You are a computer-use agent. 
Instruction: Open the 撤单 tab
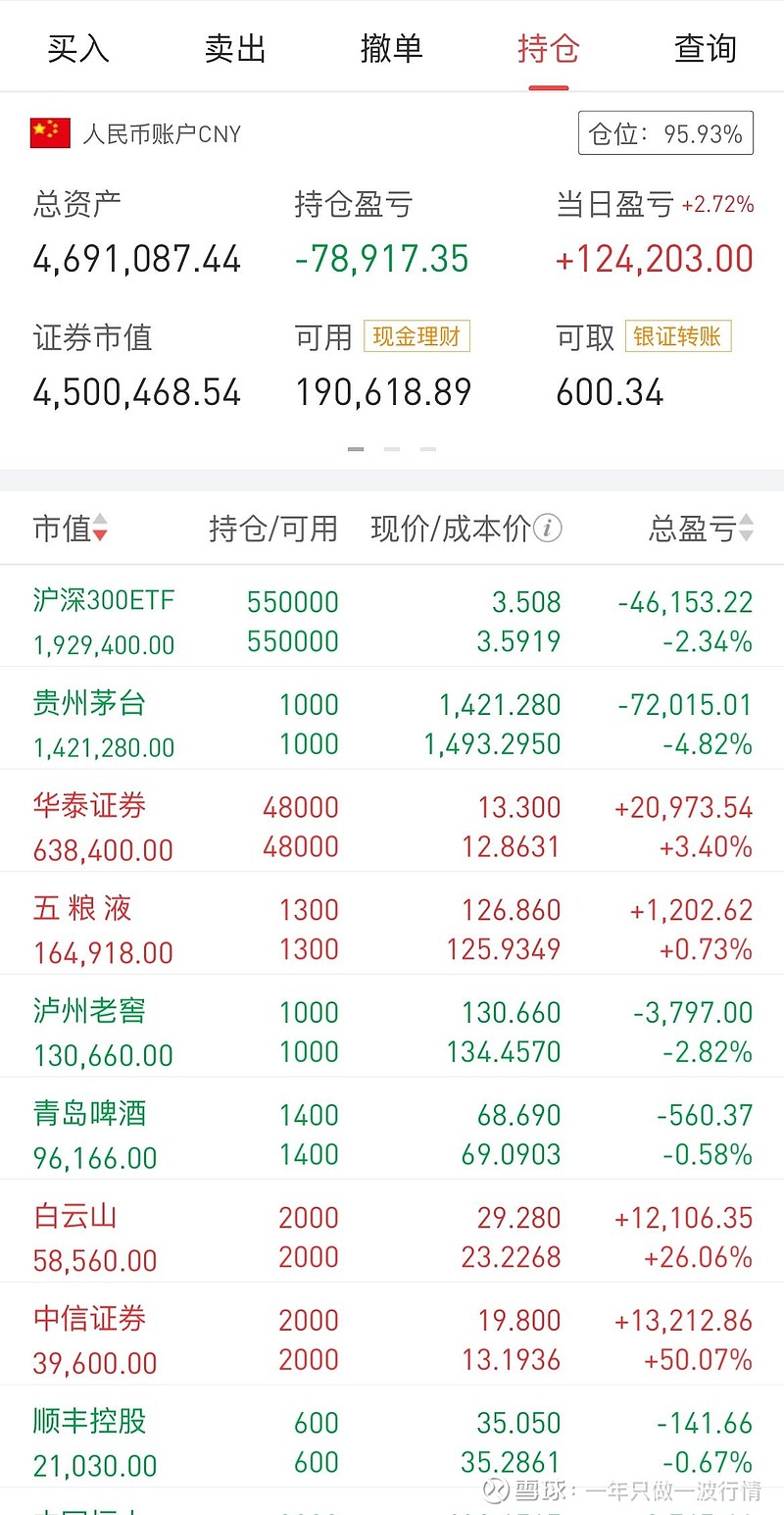click(x=392, y=48)
